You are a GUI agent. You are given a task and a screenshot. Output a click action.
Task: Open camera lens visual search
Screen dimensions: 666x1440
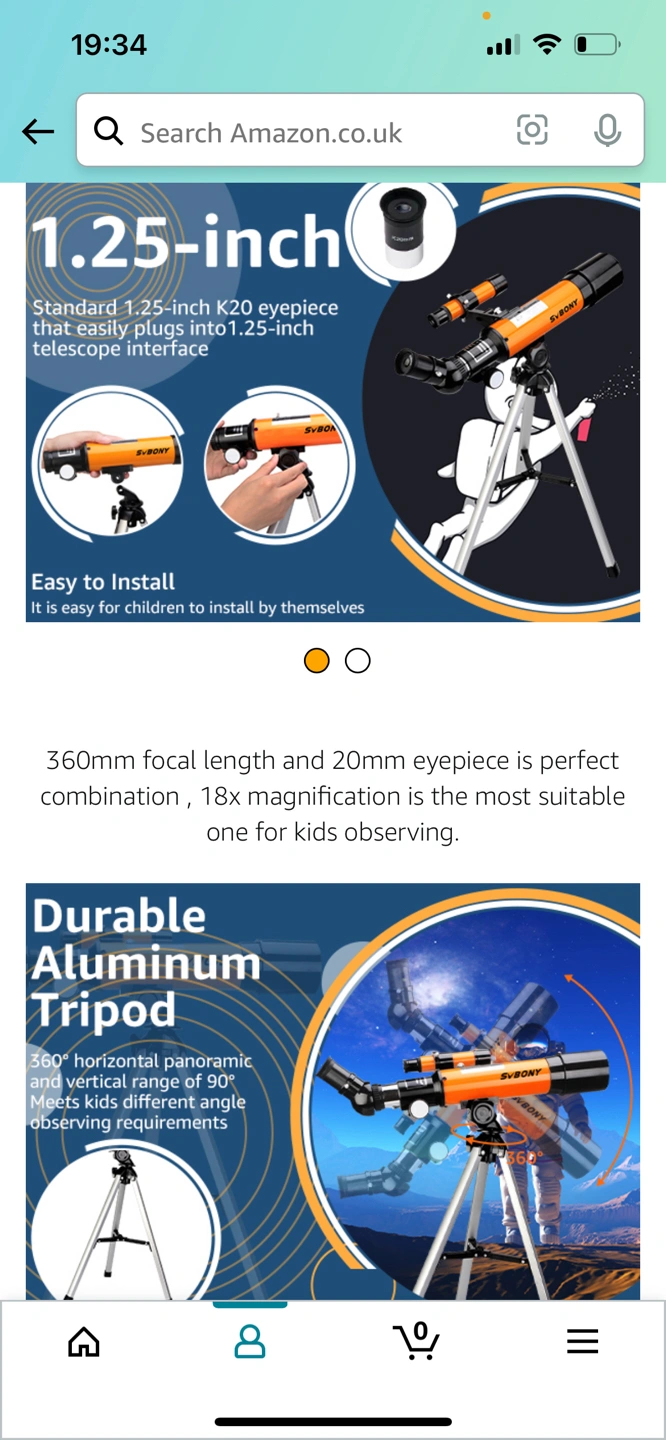pyautogui.click(x=532, y=130)
